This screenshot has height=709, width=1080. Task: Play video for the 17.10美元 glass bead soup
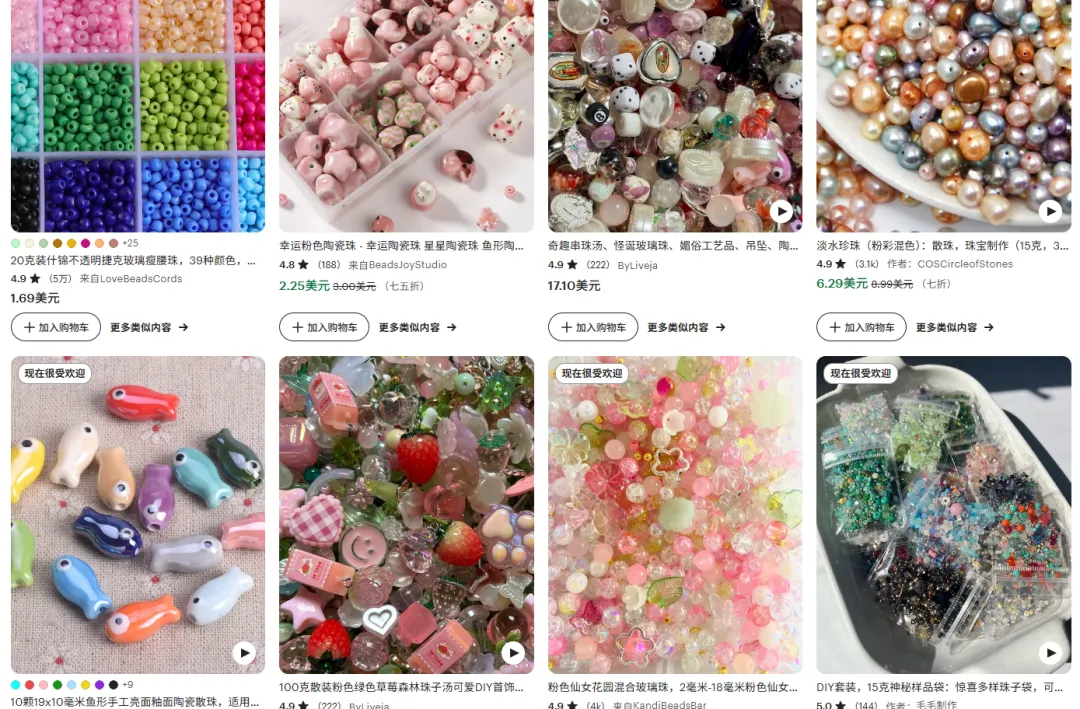tap(781, 211)
